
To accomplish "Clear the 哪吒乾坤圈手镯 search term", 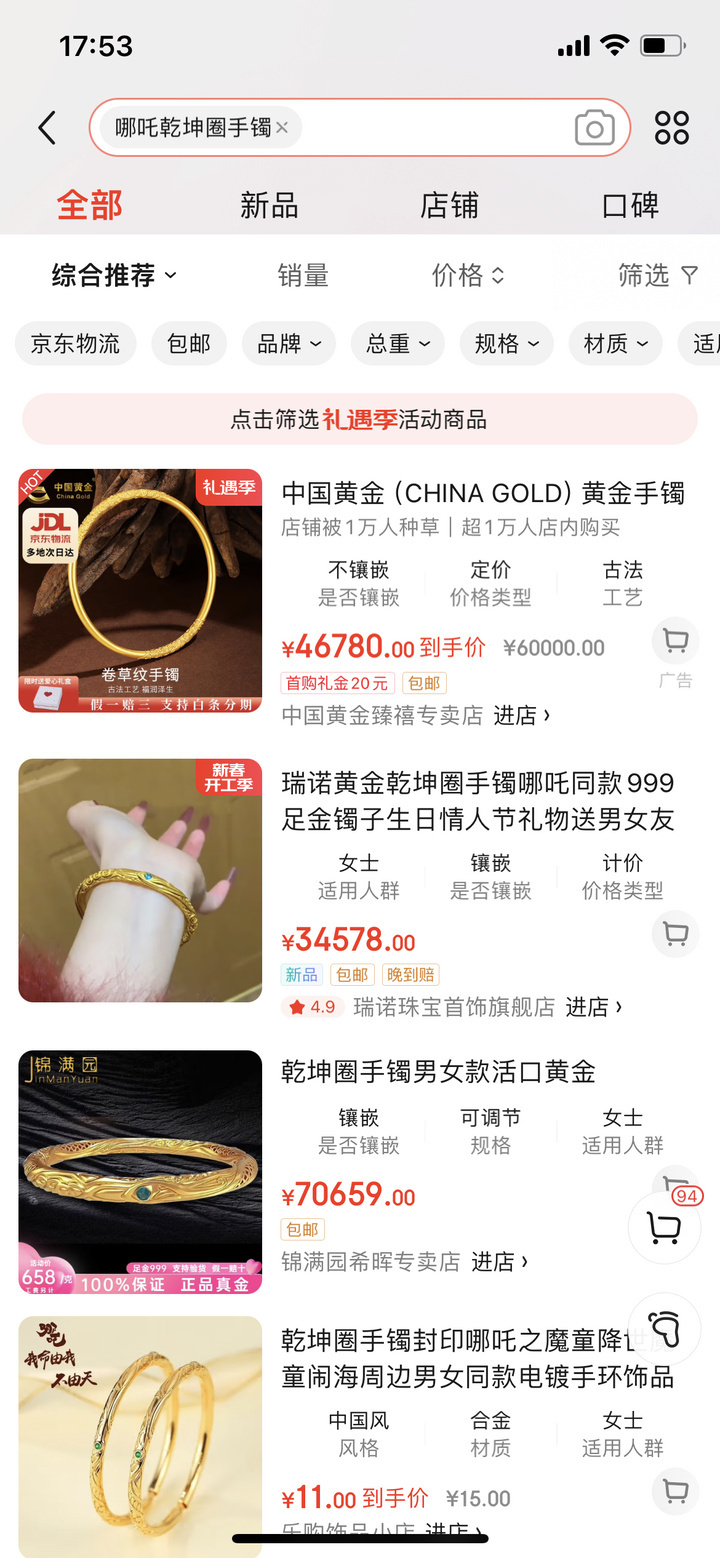I will 282,128.
